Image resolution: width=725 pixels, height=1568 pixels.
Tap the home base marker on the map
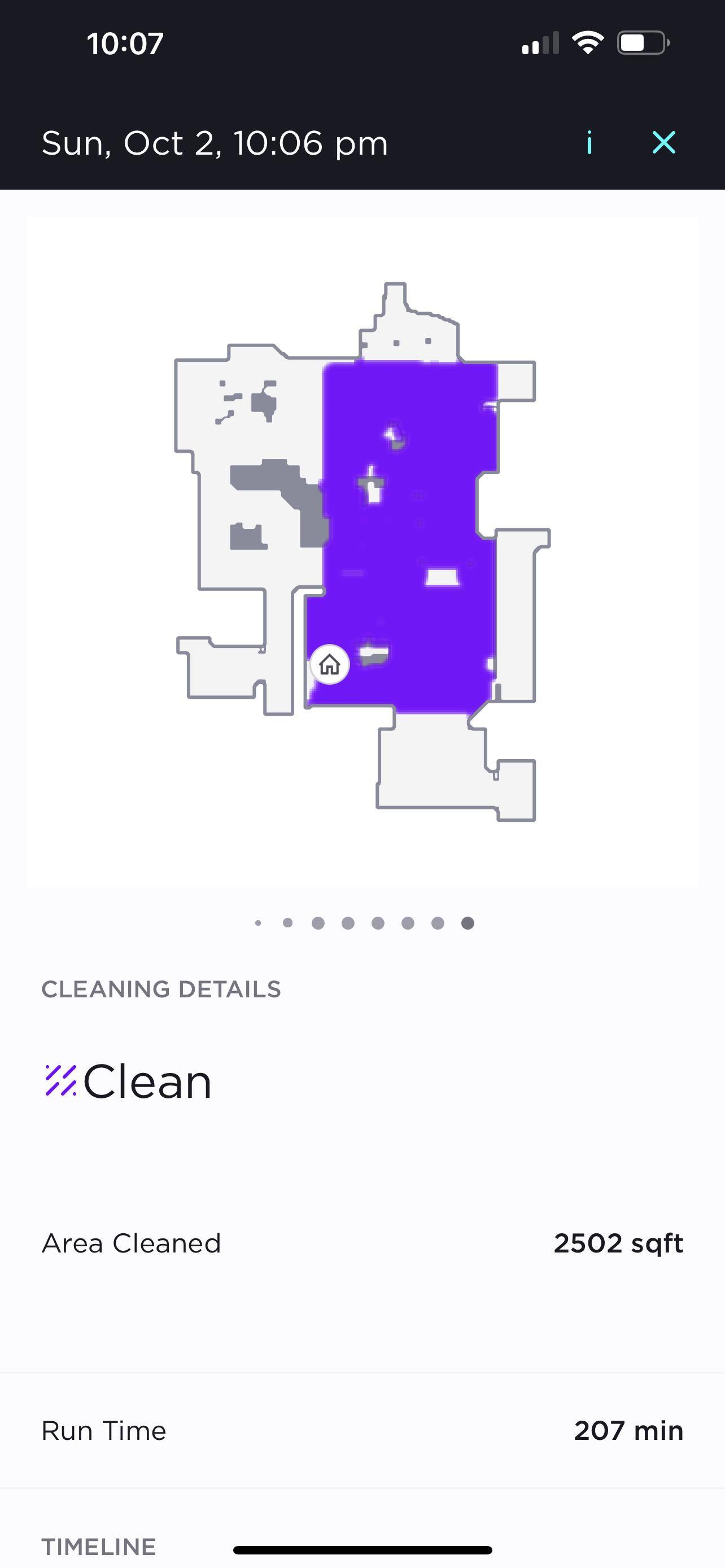pos(330,665)
